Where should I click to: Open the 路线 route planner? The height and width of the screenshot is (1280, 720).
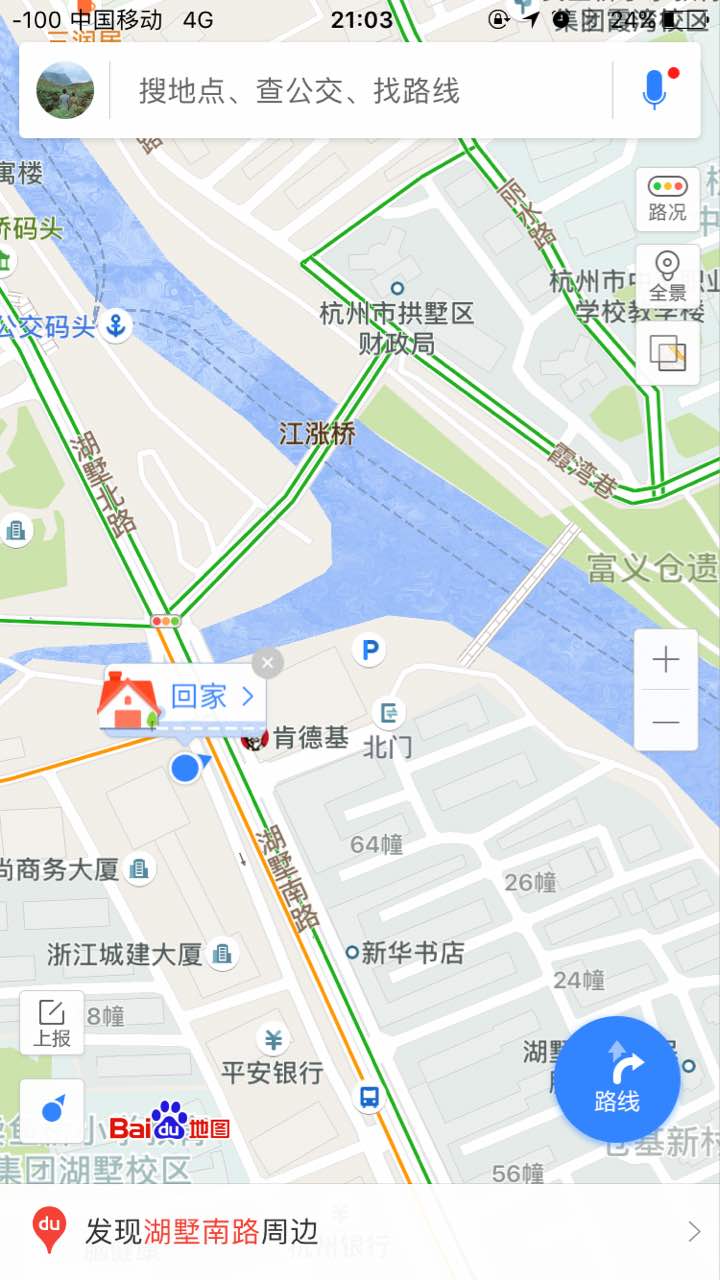pyautogui.click(x=617, y=1080)
